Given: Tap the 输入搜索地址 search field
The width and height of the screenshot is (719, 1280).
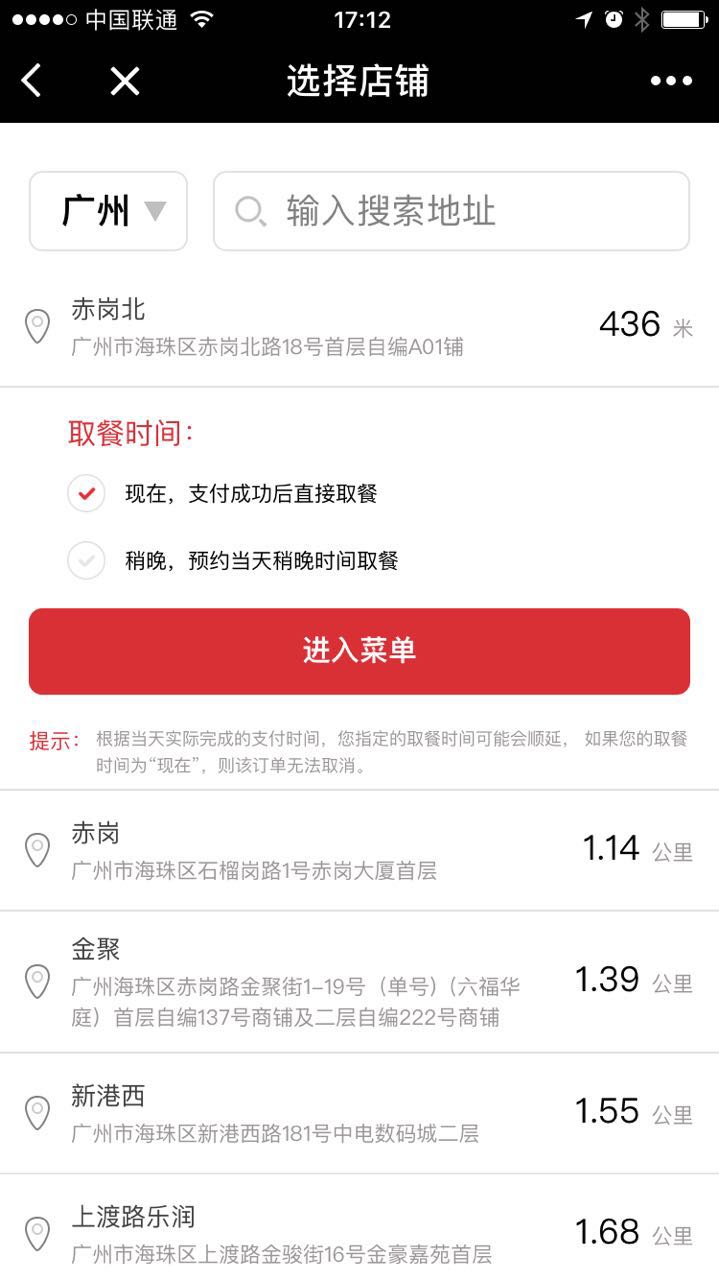Looking at the screenshot, I should coord(450,211).
